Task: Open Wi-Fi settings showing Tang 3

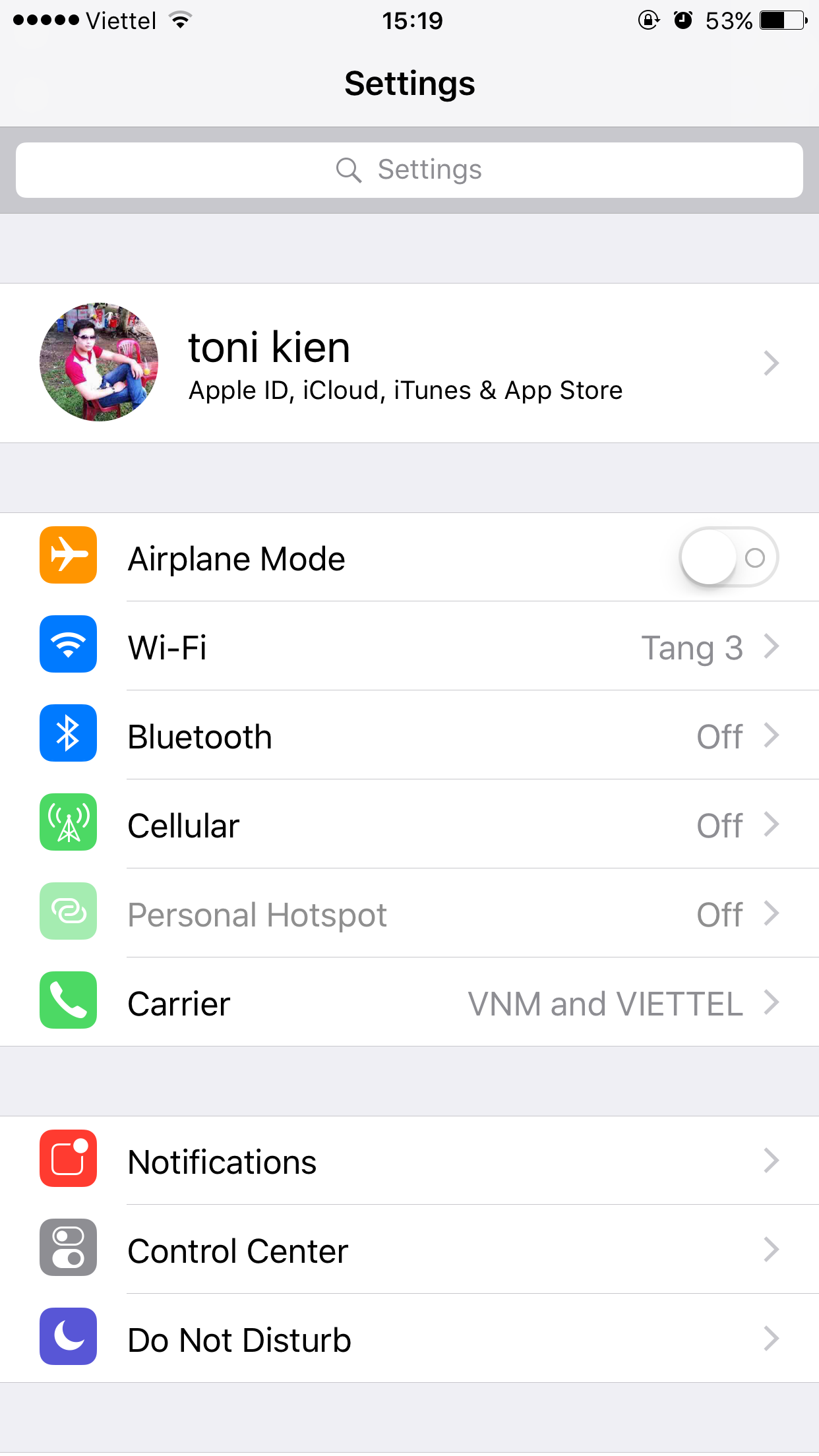Action: 409,647
